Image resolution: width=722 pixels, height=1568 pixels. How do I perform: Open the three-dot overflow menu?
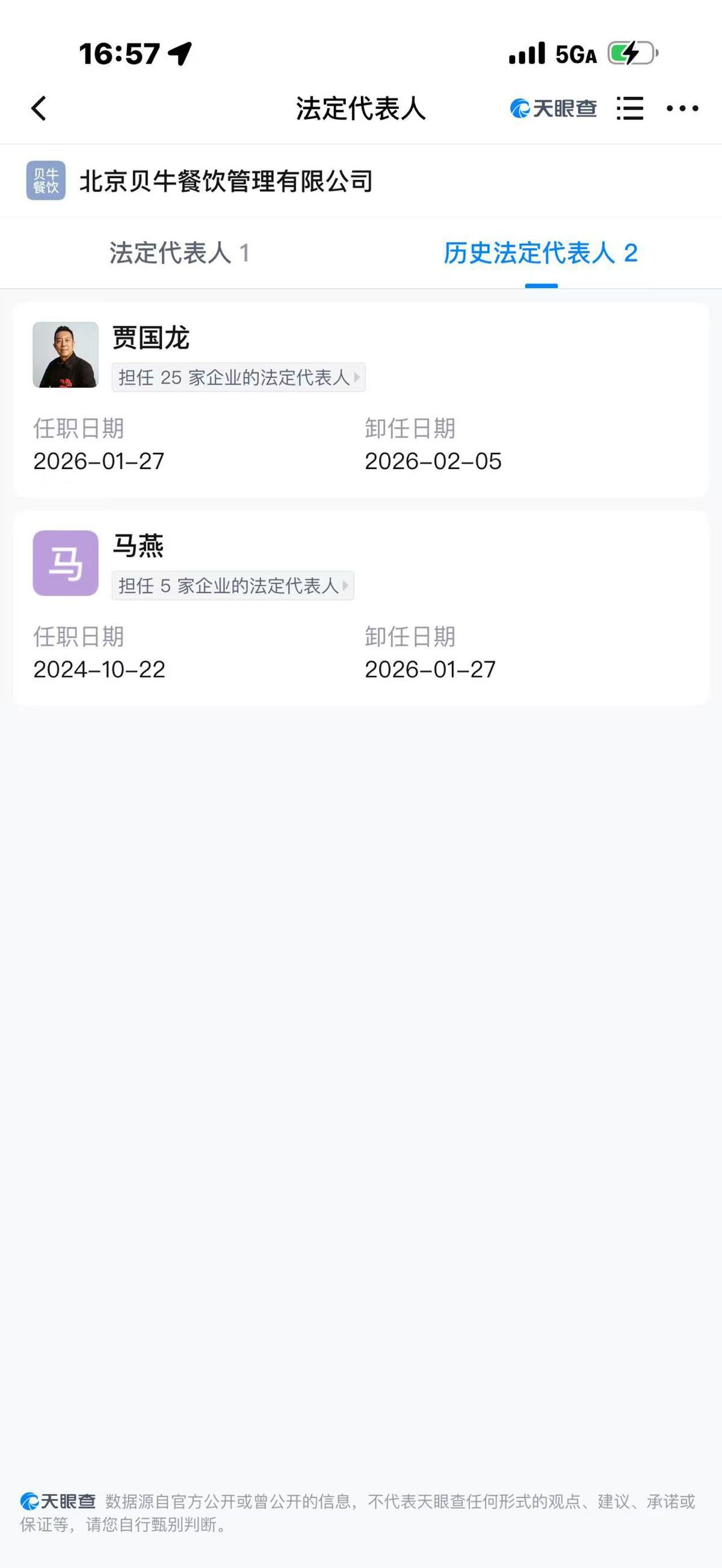coord(682,108)
